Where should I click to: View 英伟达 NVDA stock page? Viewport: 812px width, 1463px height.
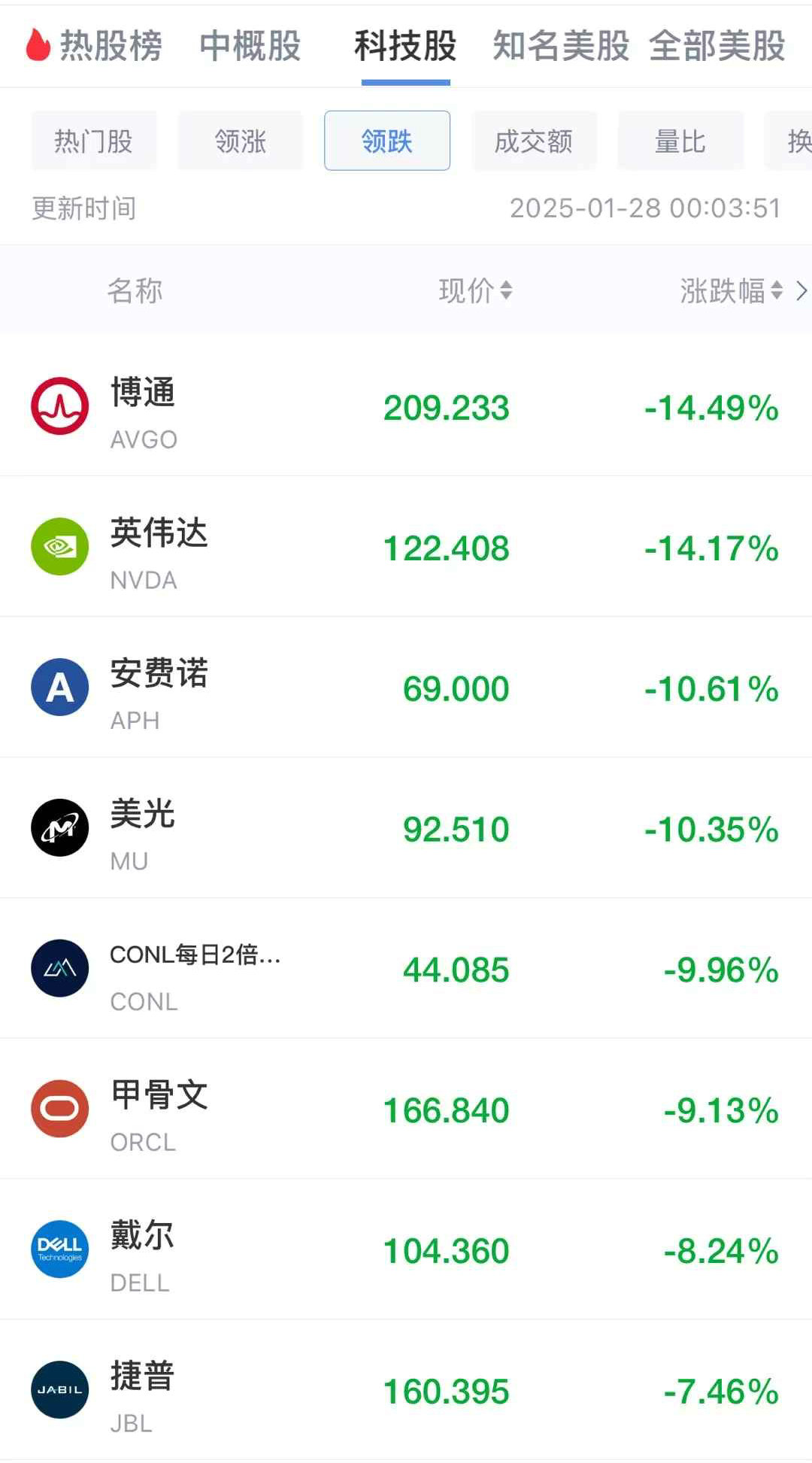406,548
